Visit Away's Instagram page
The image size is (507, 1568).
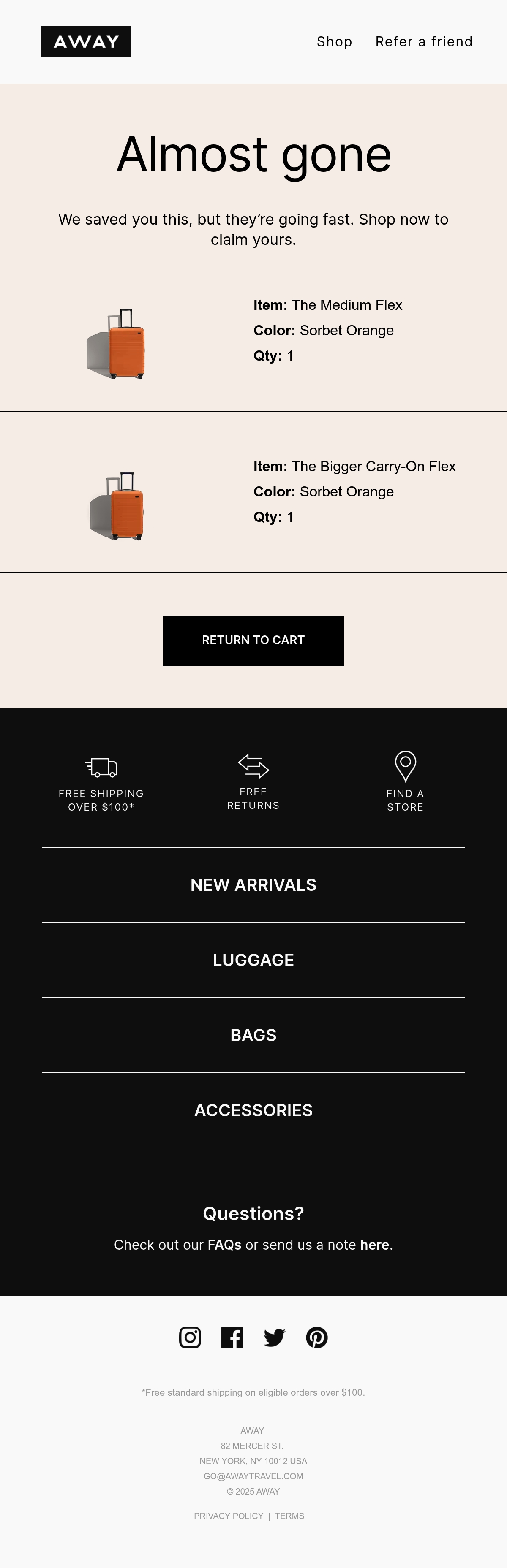click(190, 1337)
